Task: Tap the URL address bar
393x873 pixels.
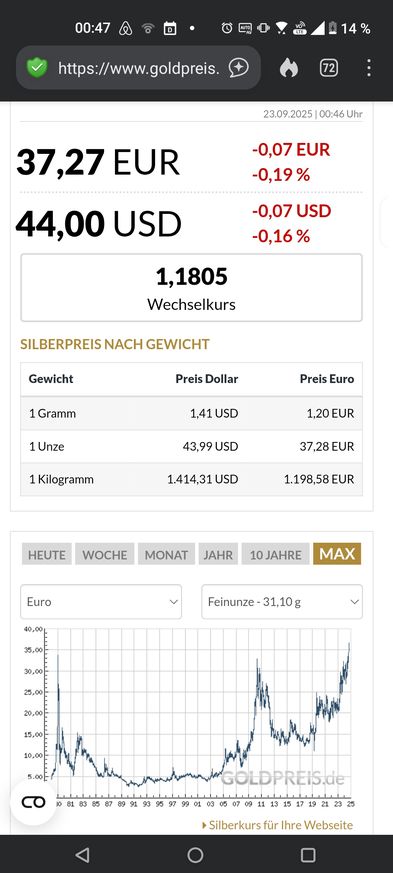Action: [138, 68]
